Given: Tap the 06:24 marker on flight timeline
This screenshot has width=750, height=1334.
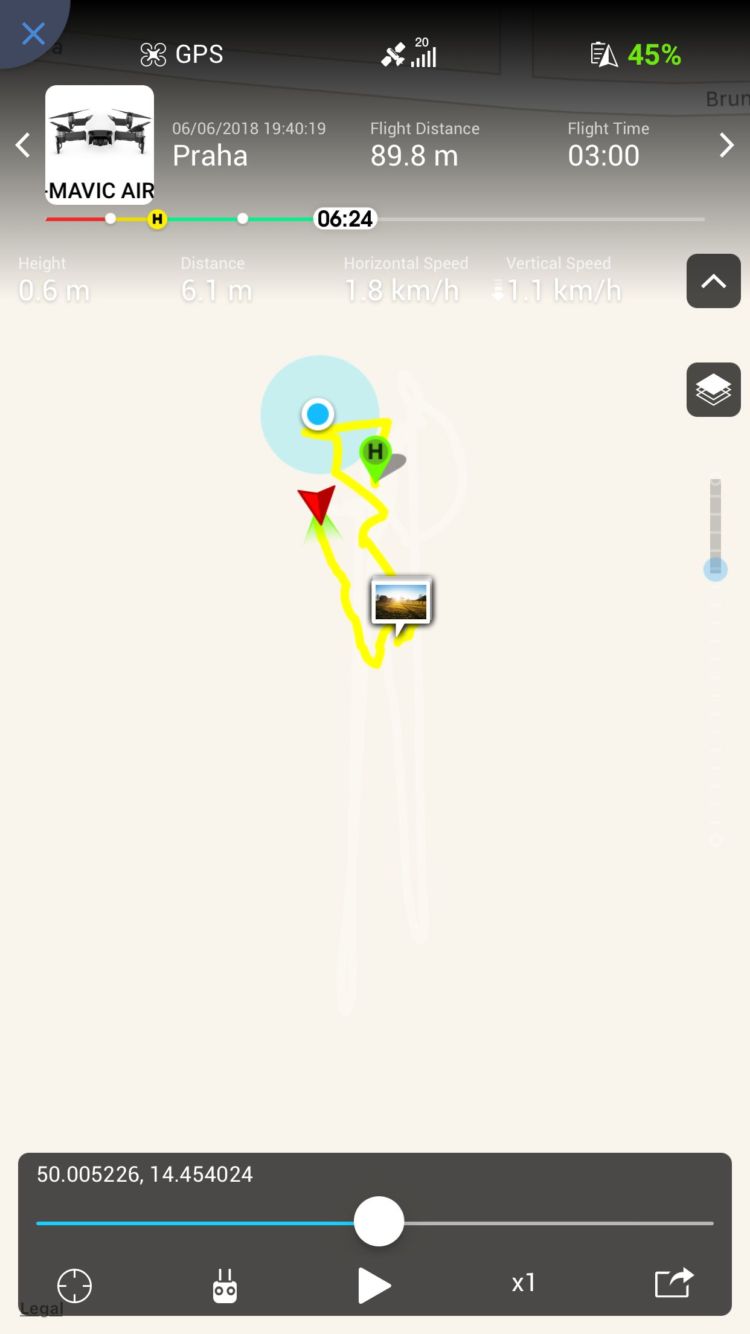Looking at the screenshot, I should click(x=344, y=219).
